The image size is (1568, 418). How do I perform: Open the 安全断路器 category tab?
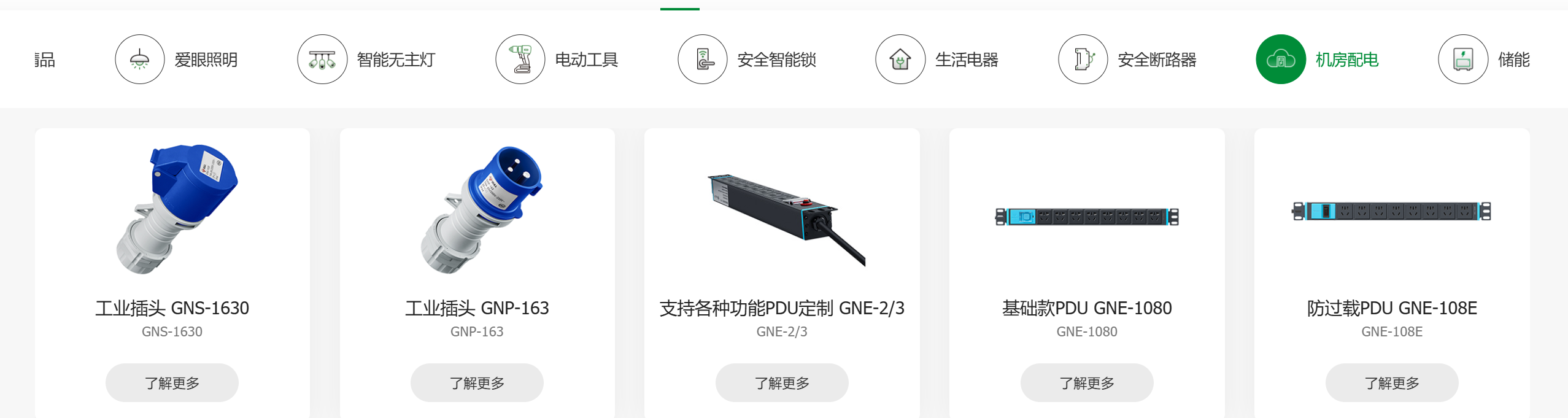1127,60
